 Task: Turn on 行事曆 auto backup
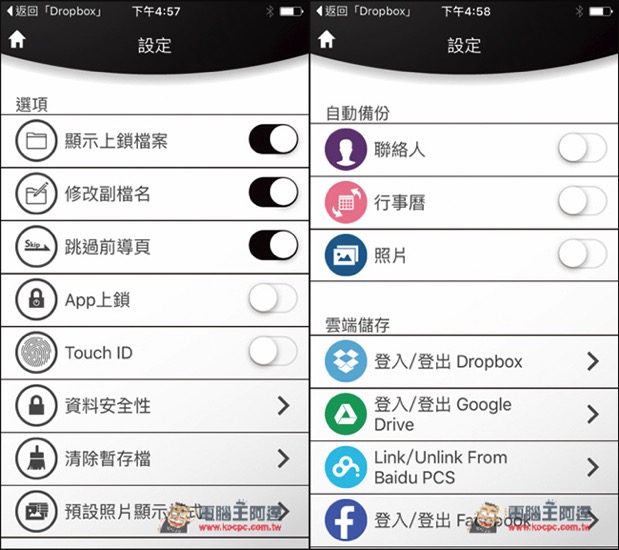[582, 202]
